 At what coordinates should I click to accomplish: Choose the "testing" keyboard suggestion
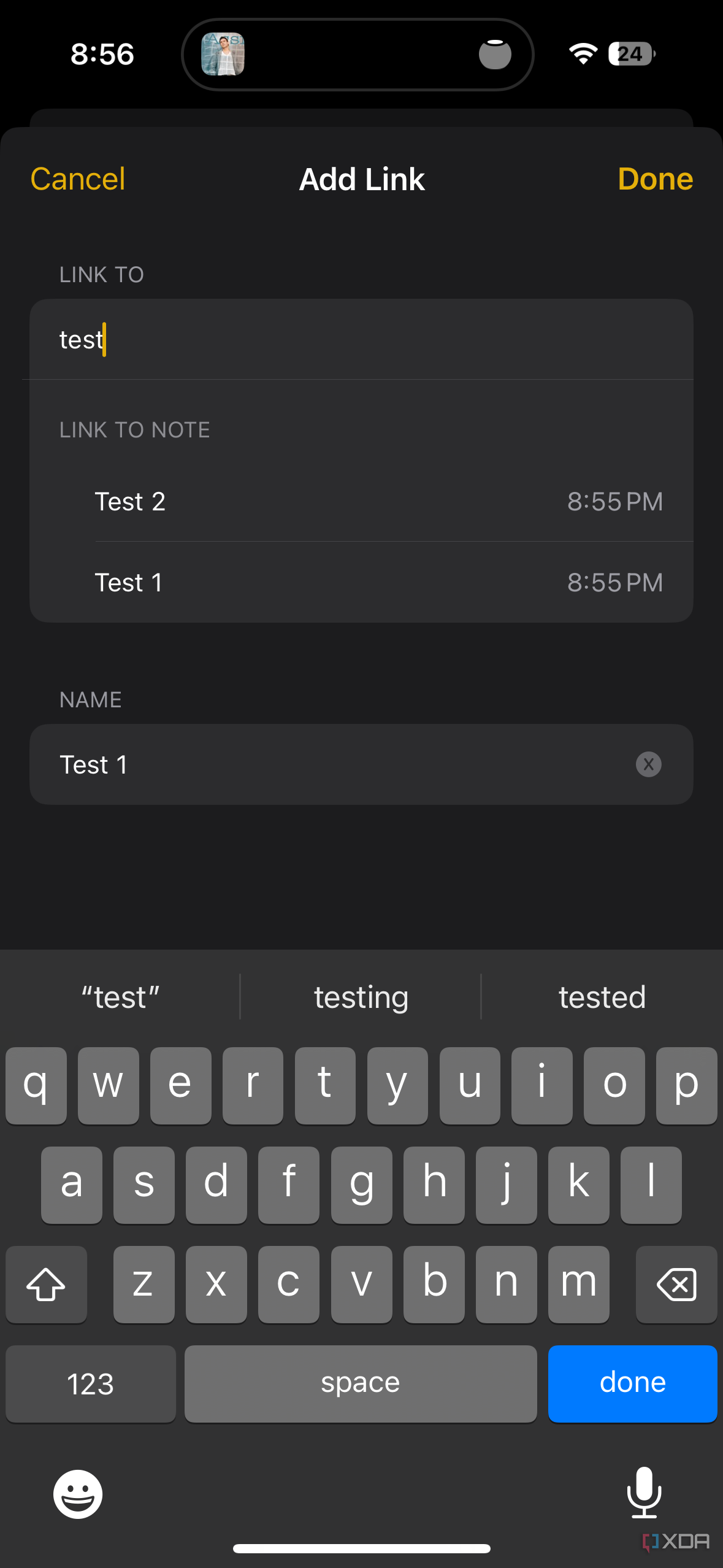pyautogui.click(x=361, y=997)
